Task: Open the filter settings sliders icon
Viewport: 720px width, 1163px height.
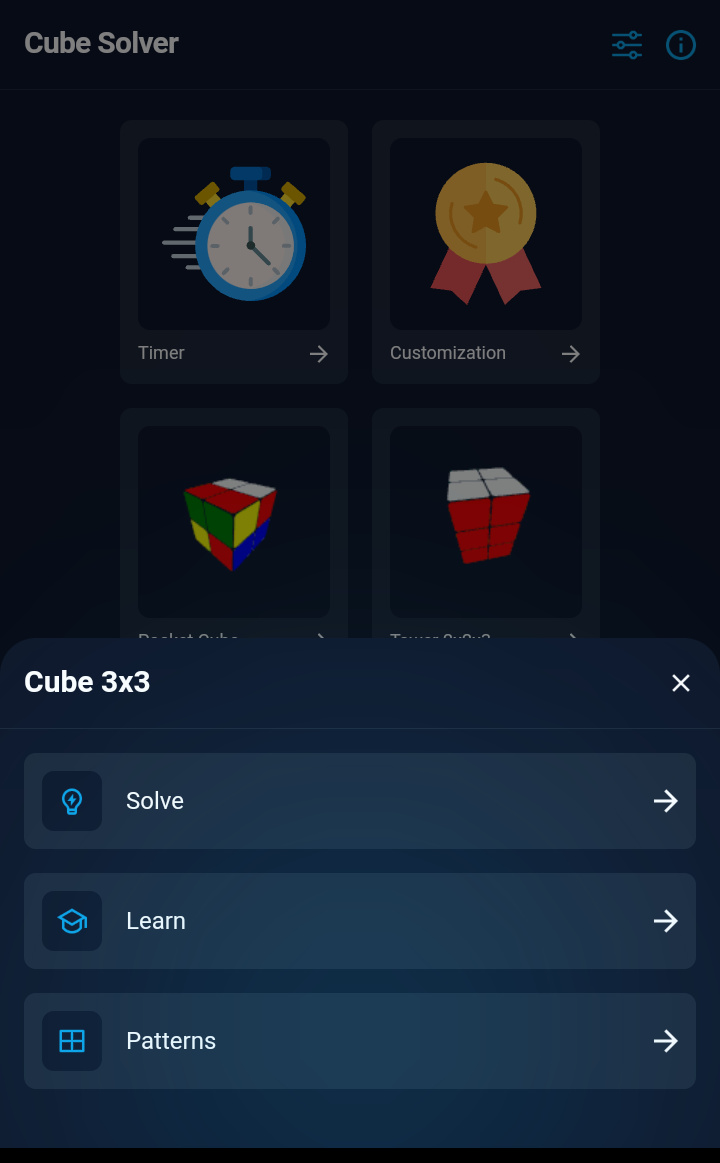Action: 626,45
